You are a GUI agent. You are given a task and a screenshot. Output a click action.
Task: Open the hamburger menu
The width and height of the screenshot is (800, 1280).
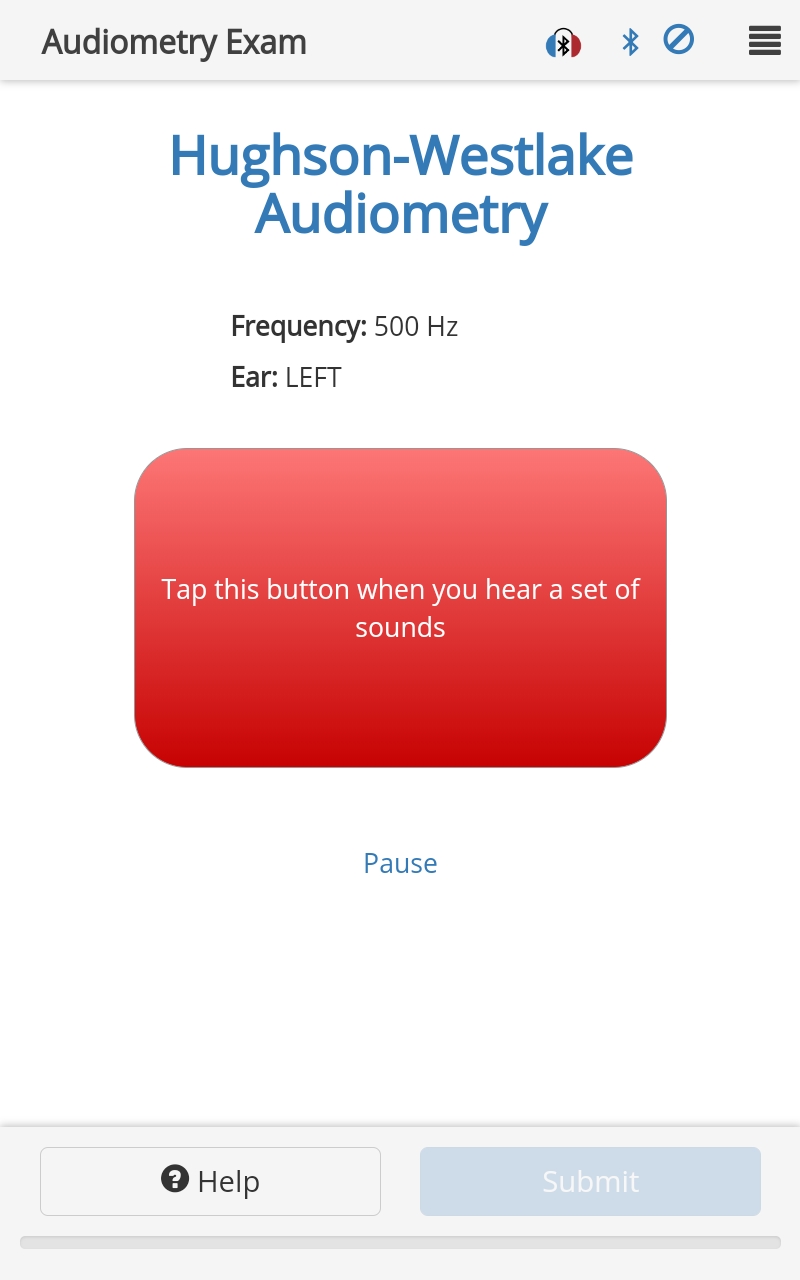765,41
